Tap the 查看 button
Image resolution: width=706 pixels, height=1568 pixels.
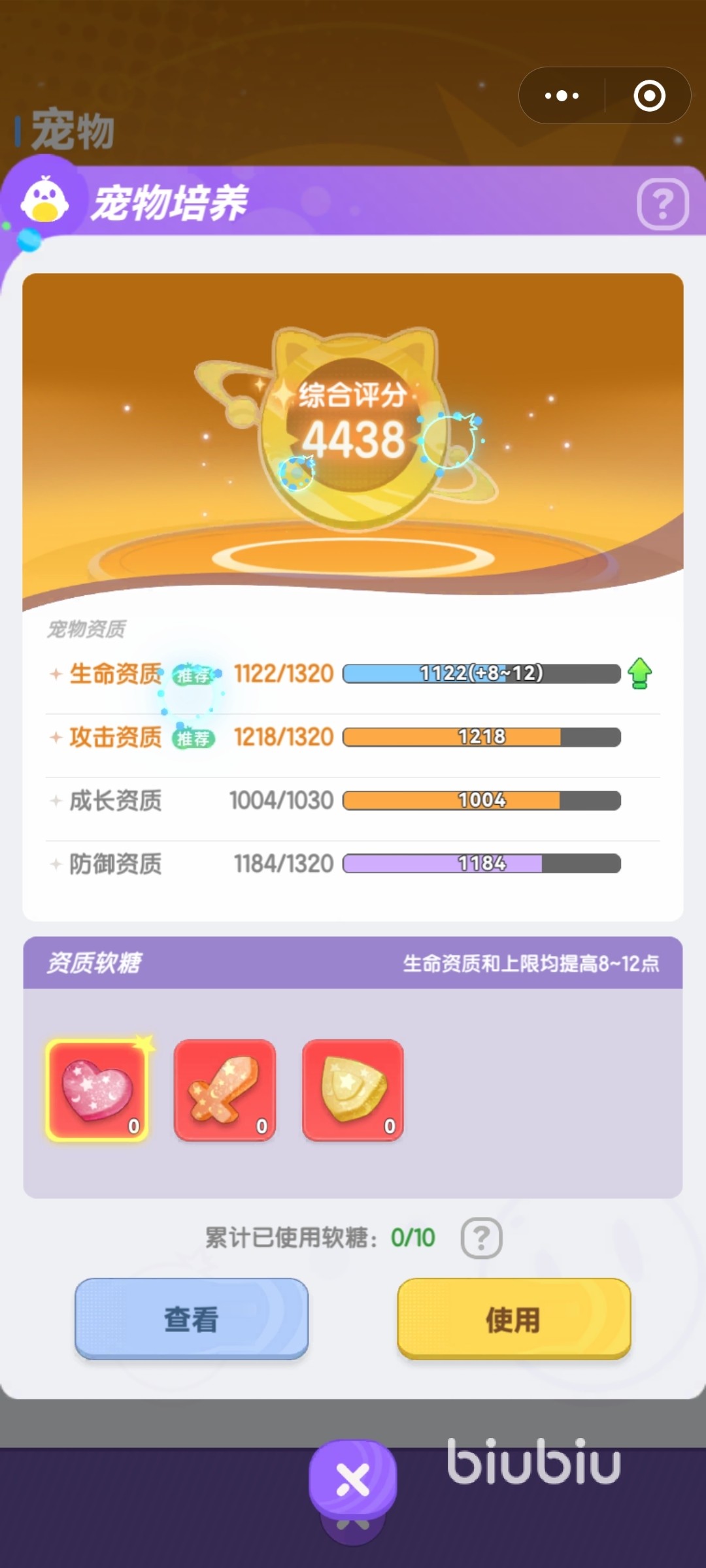[x=192, y=1319]
